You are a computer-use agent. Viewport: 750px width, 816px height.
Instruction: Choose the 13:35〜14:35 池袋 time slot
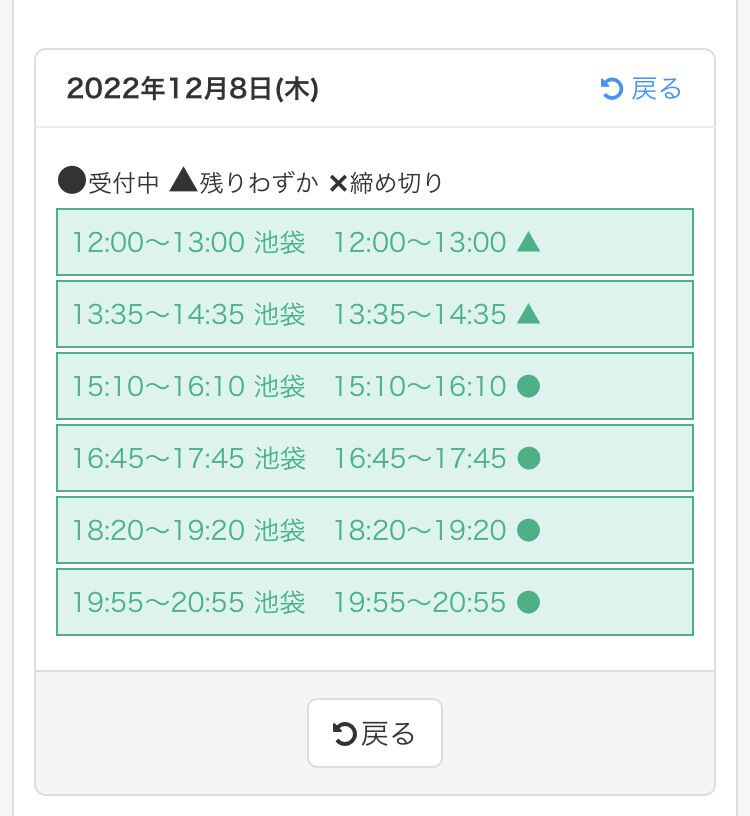pyautogui.click(x=374, y=314)
